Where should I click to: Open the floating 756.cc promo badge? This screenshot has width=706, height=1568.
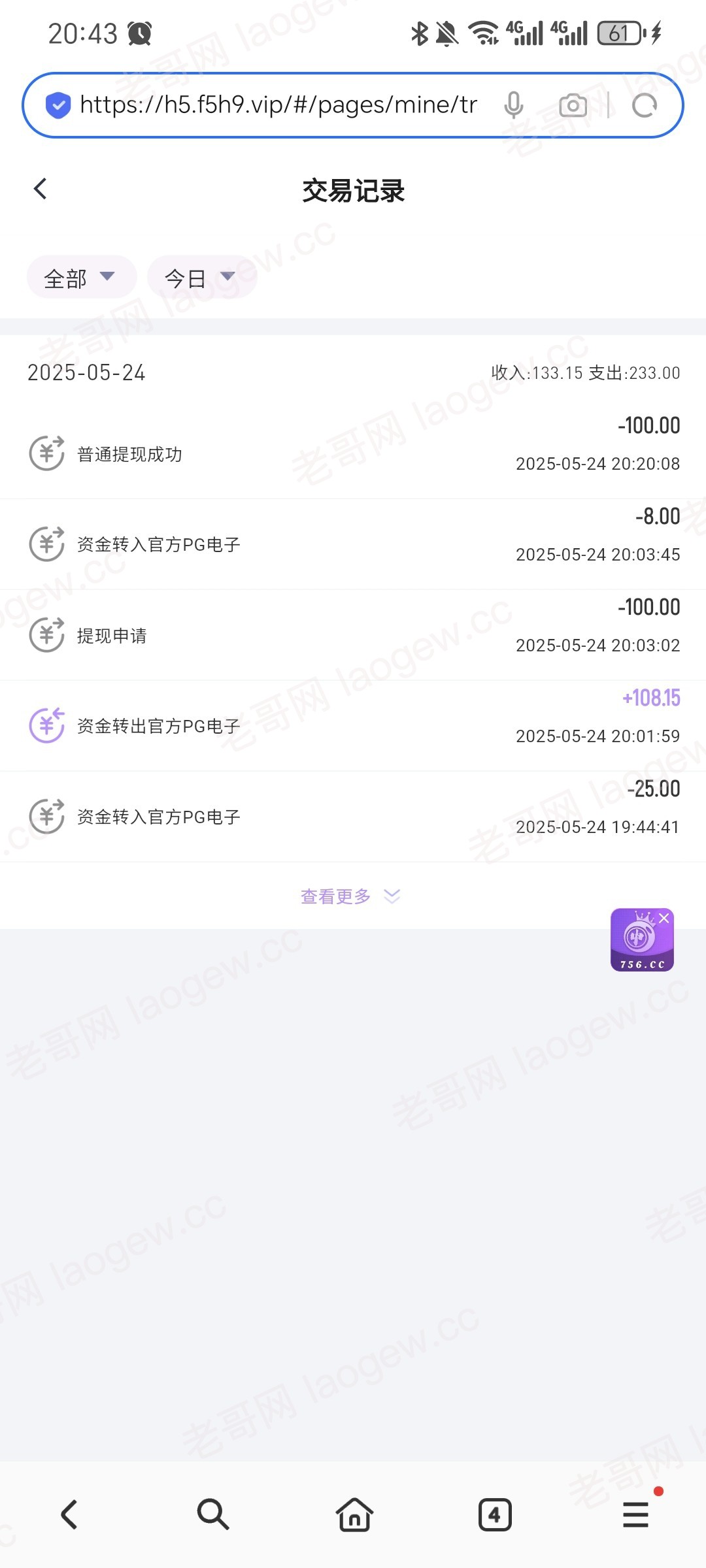[x=641, y=941]
